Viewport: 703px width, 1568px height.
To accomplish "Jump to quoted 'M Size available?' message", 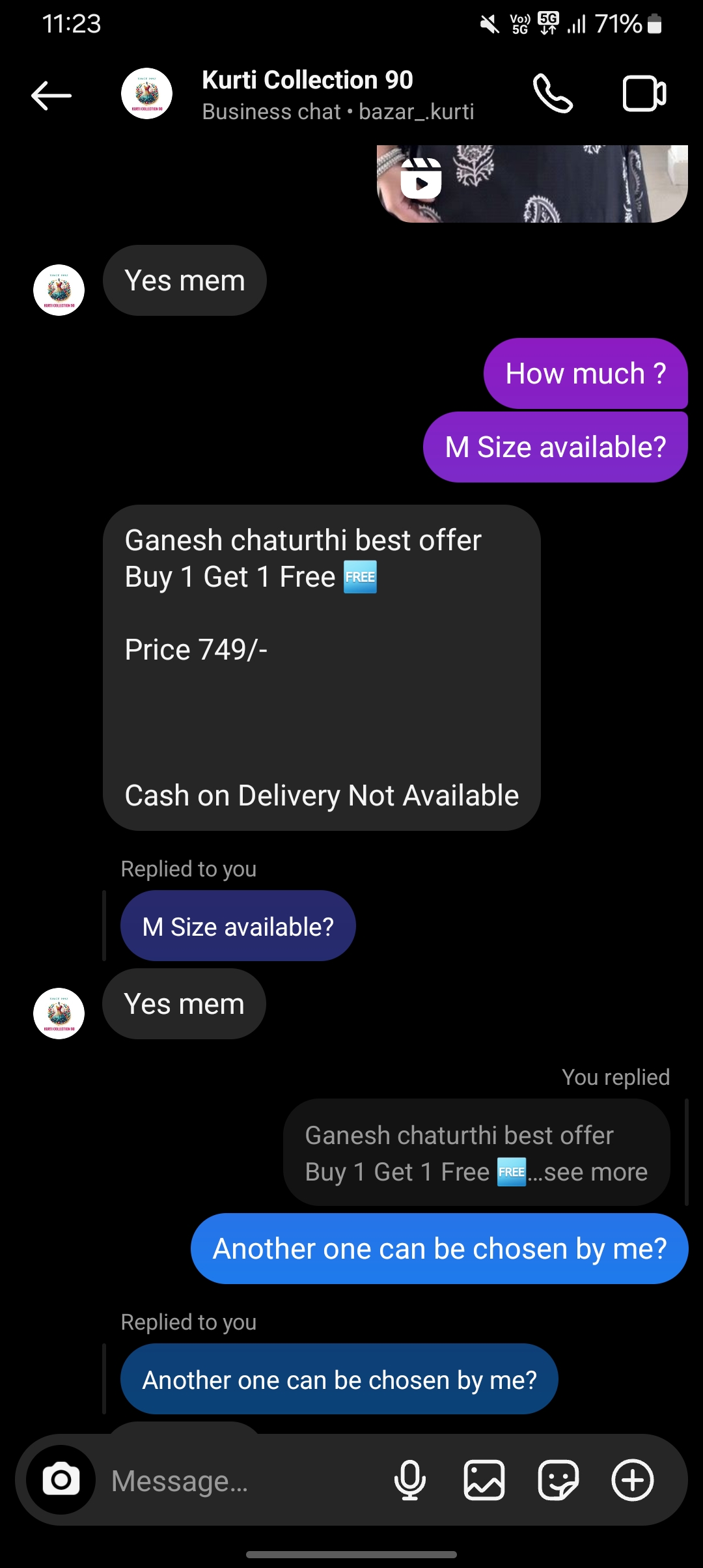I will point(238,926).
